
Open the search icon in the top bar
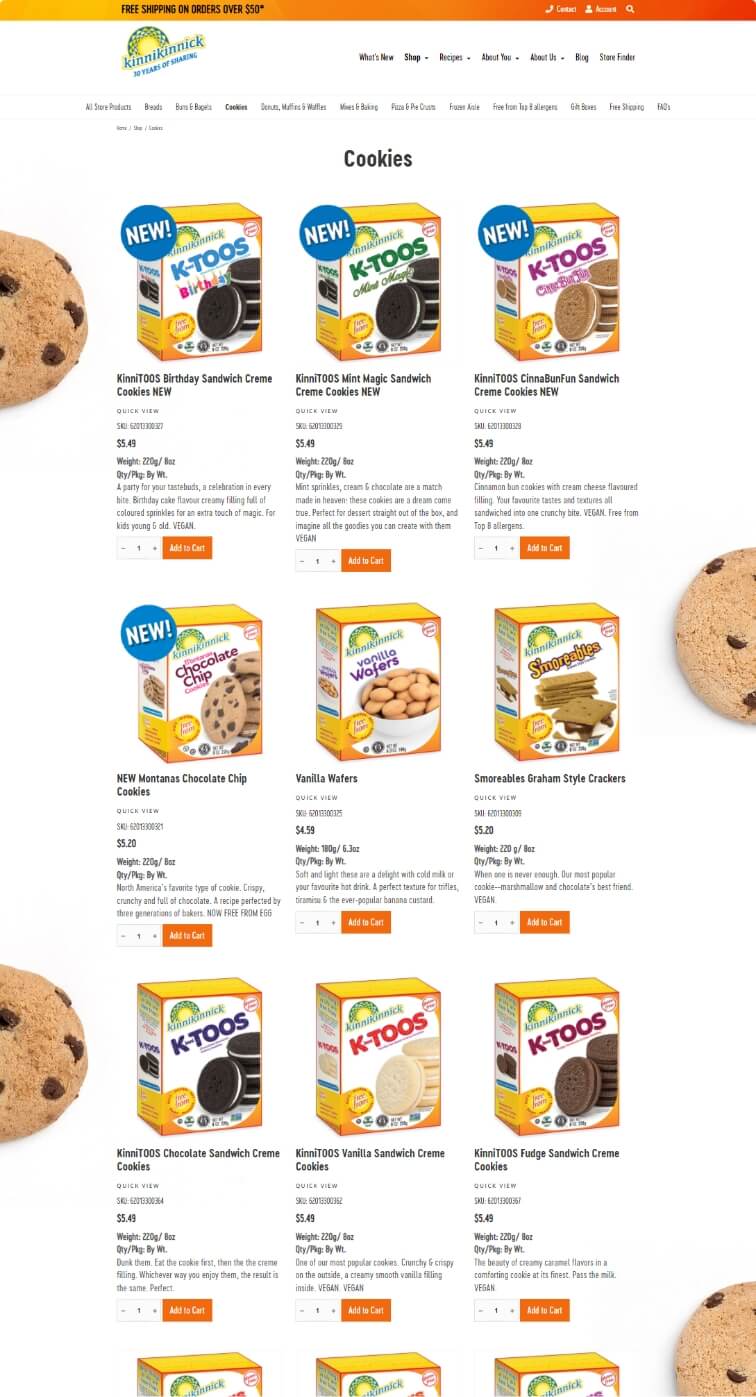630,8
